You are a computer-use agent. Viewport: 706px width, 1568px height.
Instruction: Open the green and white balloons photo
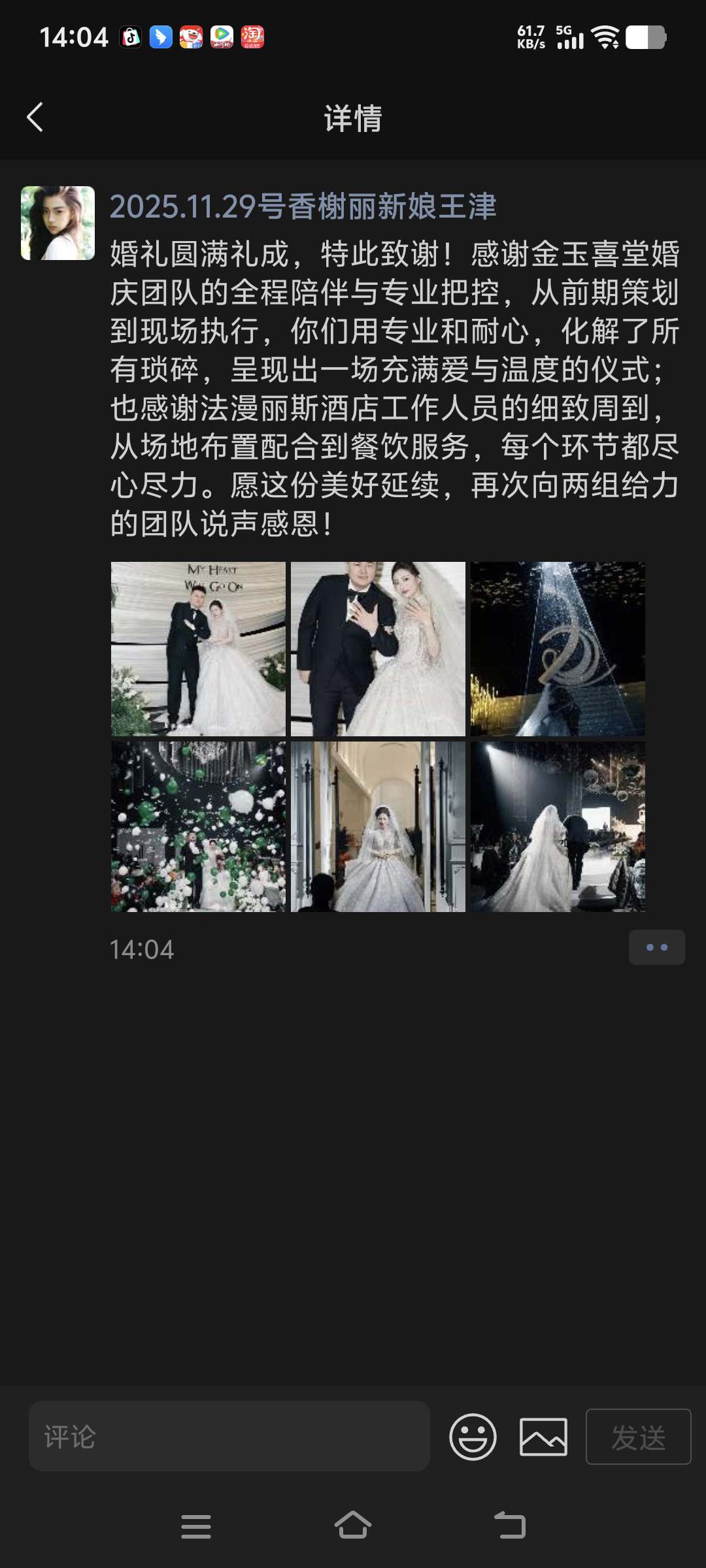pos(198,826)
